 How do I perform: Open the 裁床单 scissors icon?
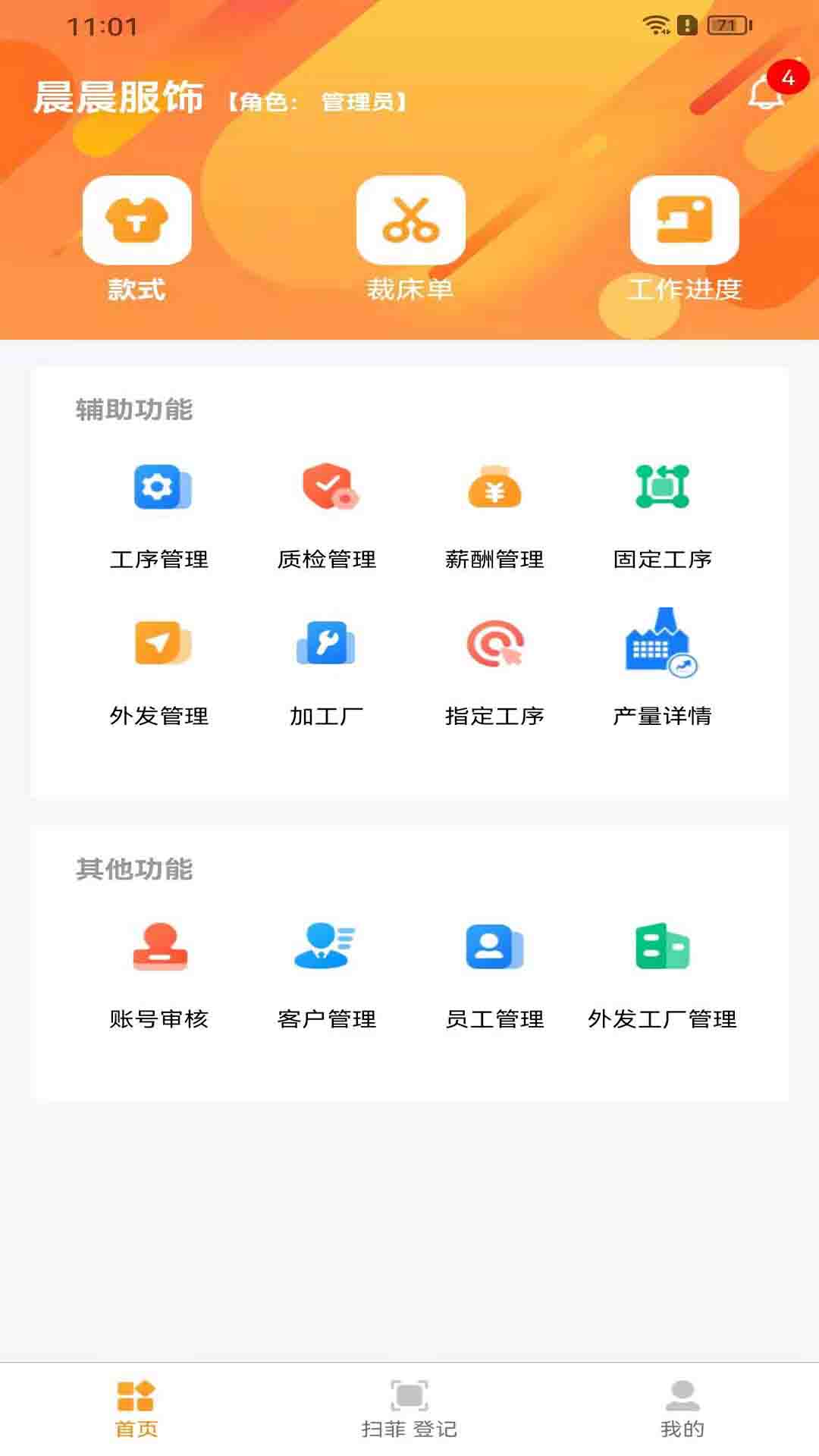(x=409, y=221)
